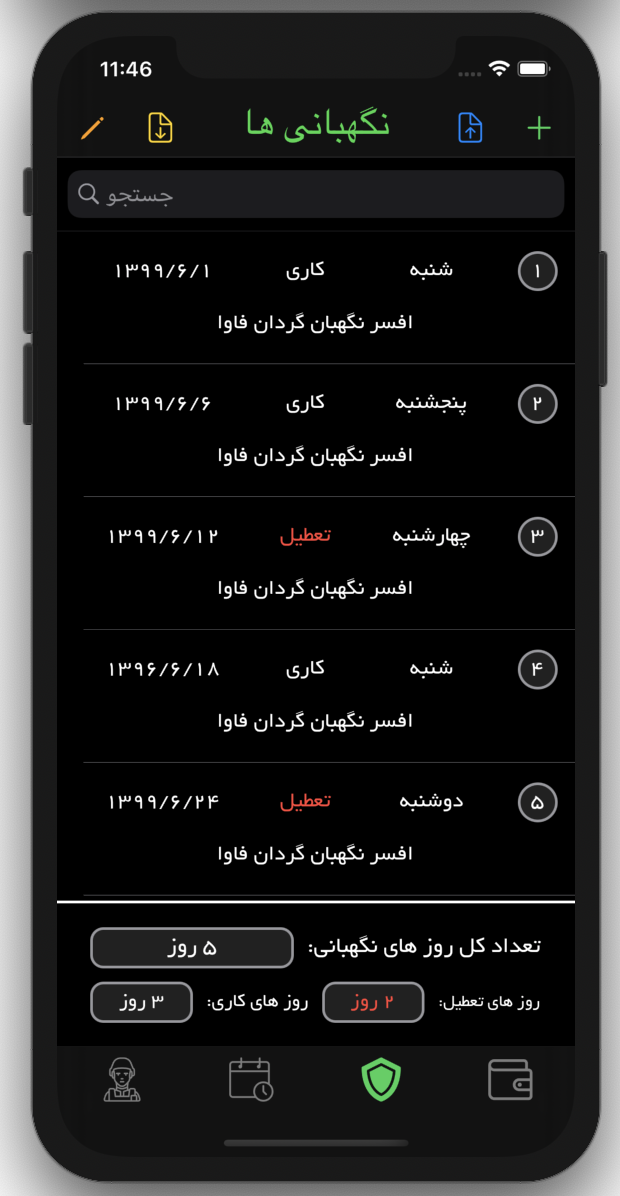This screenshot has height=1196, width=620.
Task: Tap the جستجو search field
Action: coord(316,194)
